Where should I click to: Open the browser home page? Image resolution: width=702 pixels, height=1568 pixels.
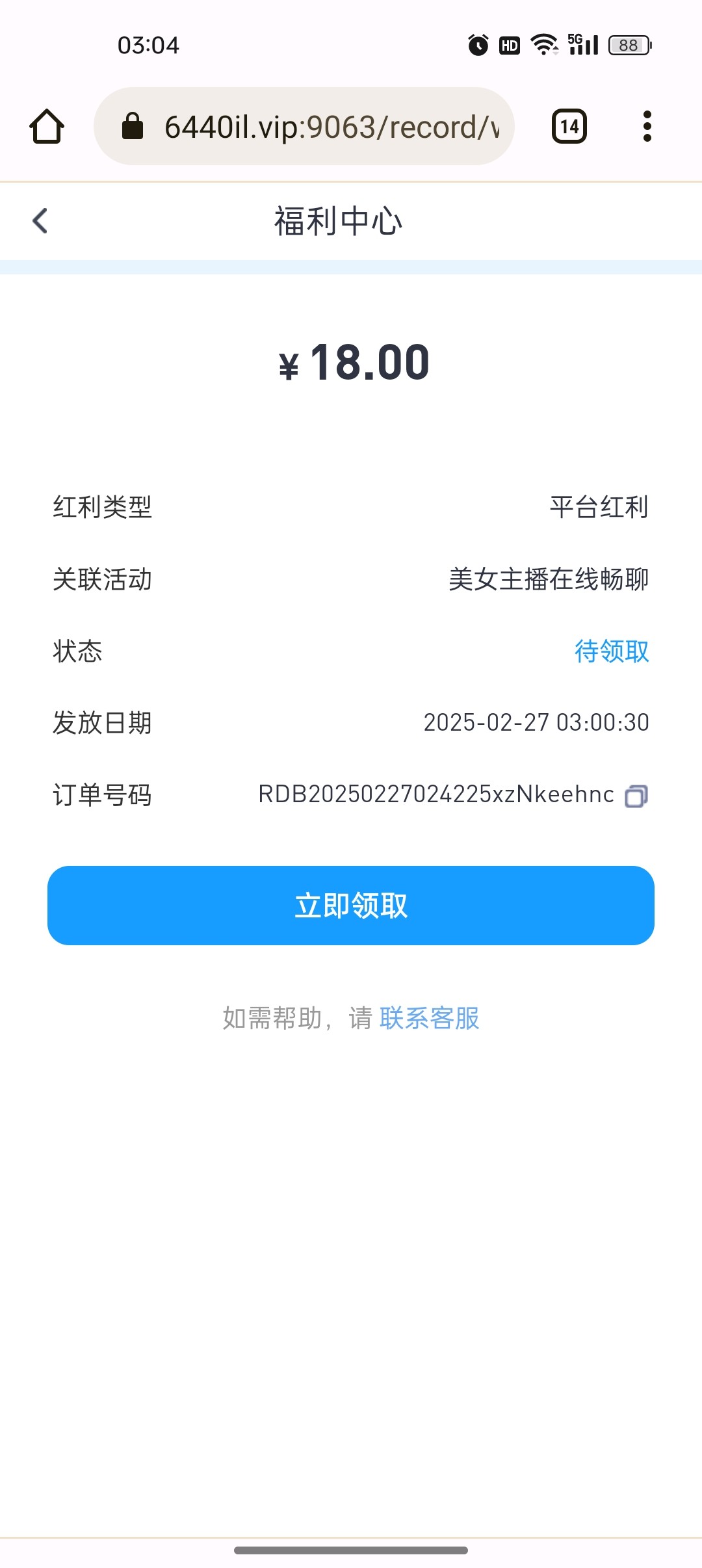[x=47, y=126]
